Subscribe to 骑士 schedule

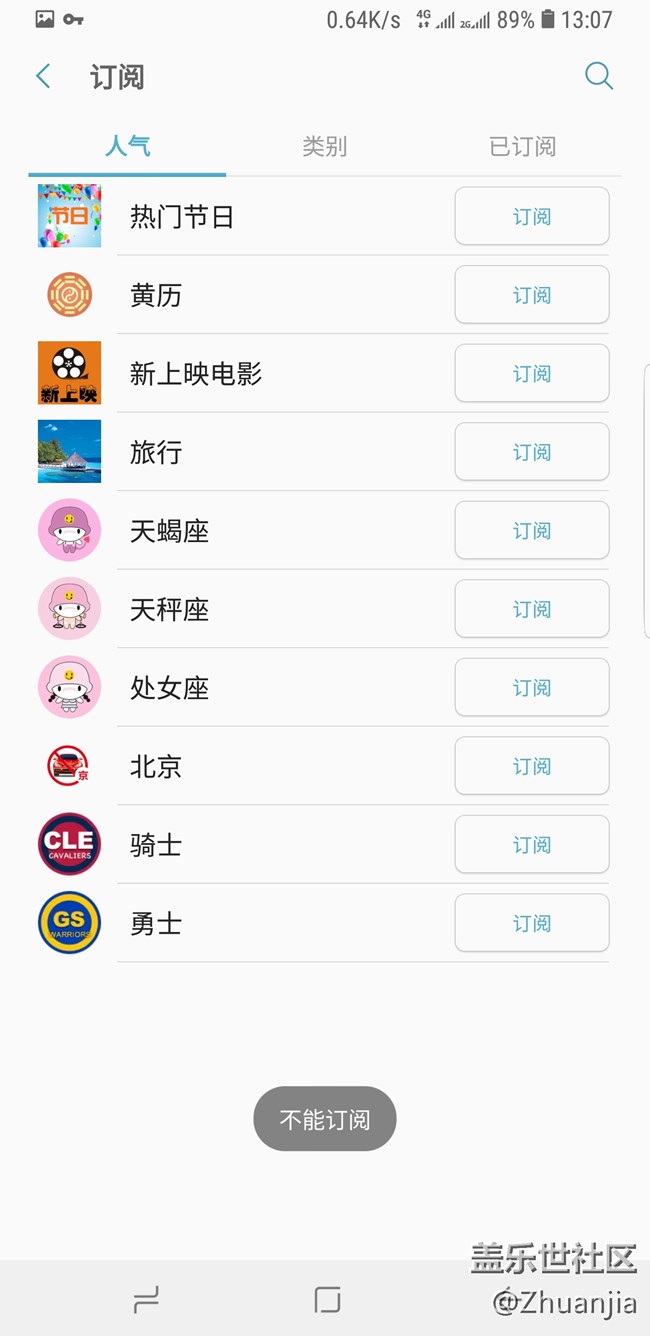[x=531, y=845]
